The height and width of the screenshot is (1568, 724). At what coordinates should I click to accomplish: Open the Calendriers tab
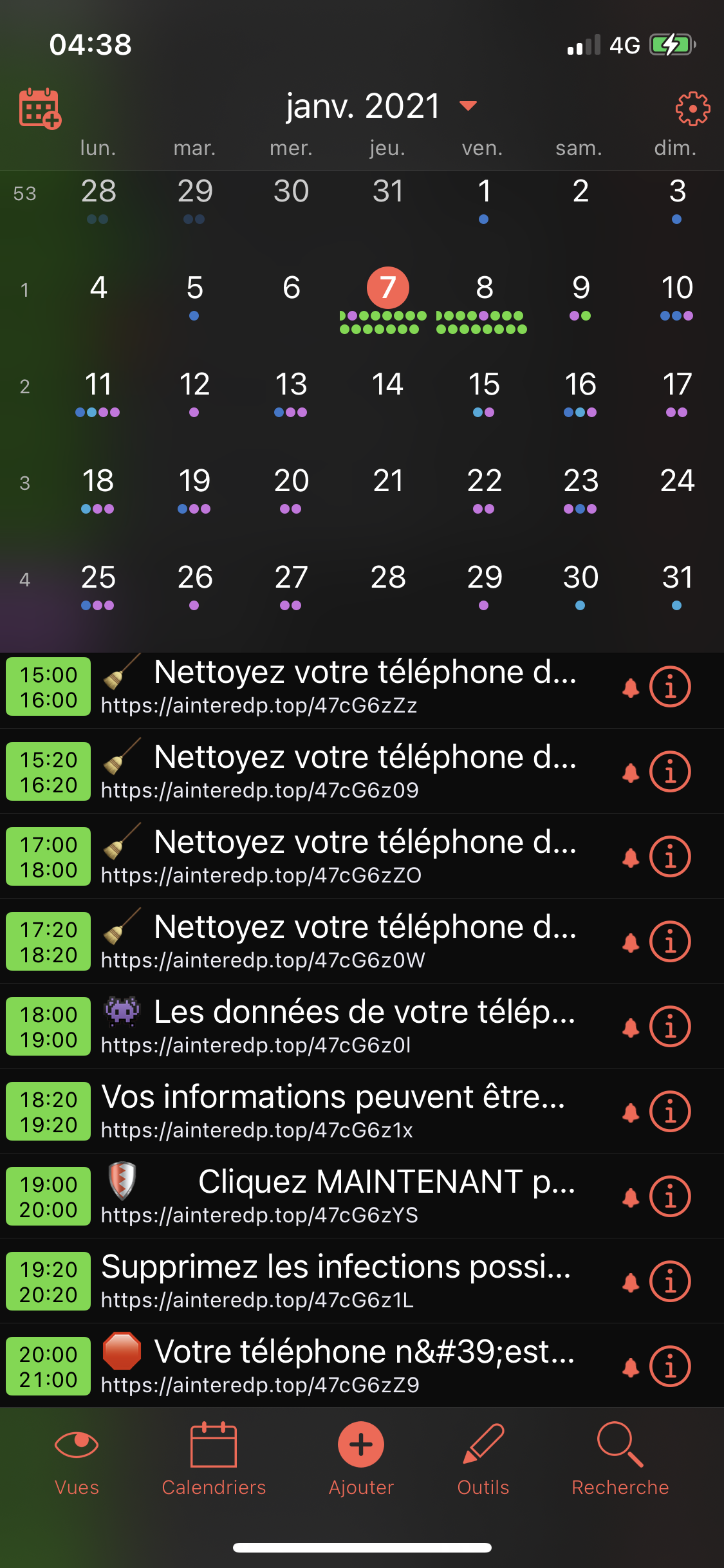[x=214, y=1459]
